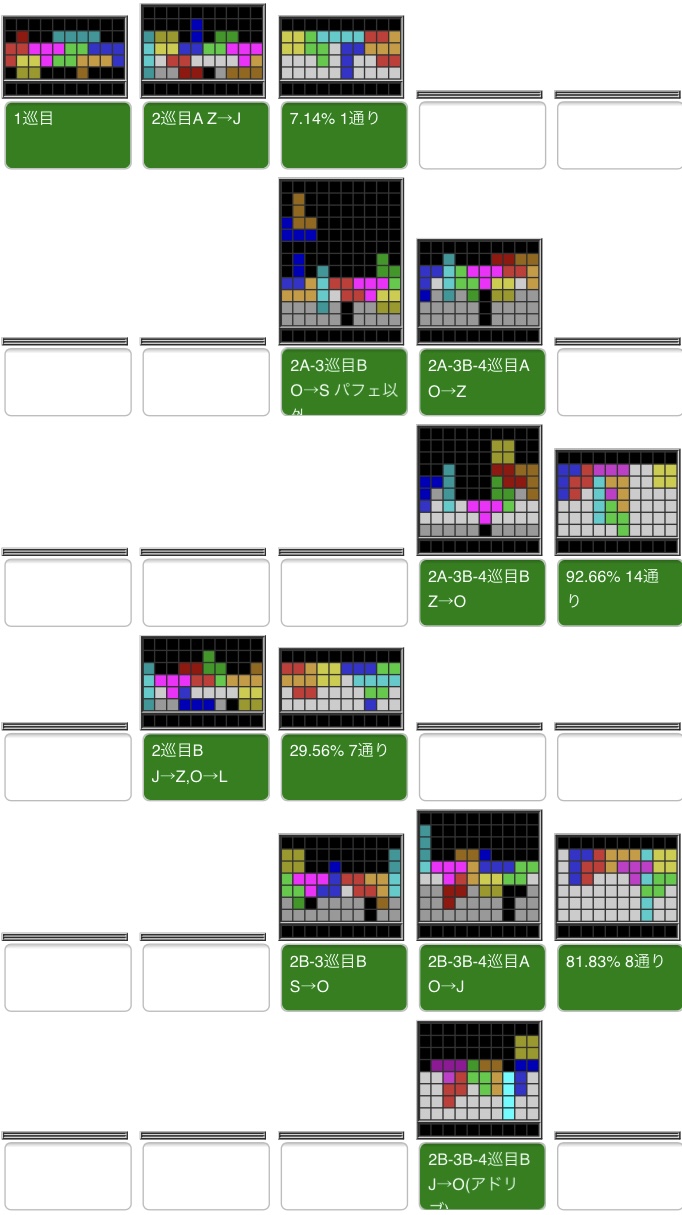The image size is (682, 1215).
Task: Tap the 2A-3巡目B O→S node
Action: tap(344, 382)
